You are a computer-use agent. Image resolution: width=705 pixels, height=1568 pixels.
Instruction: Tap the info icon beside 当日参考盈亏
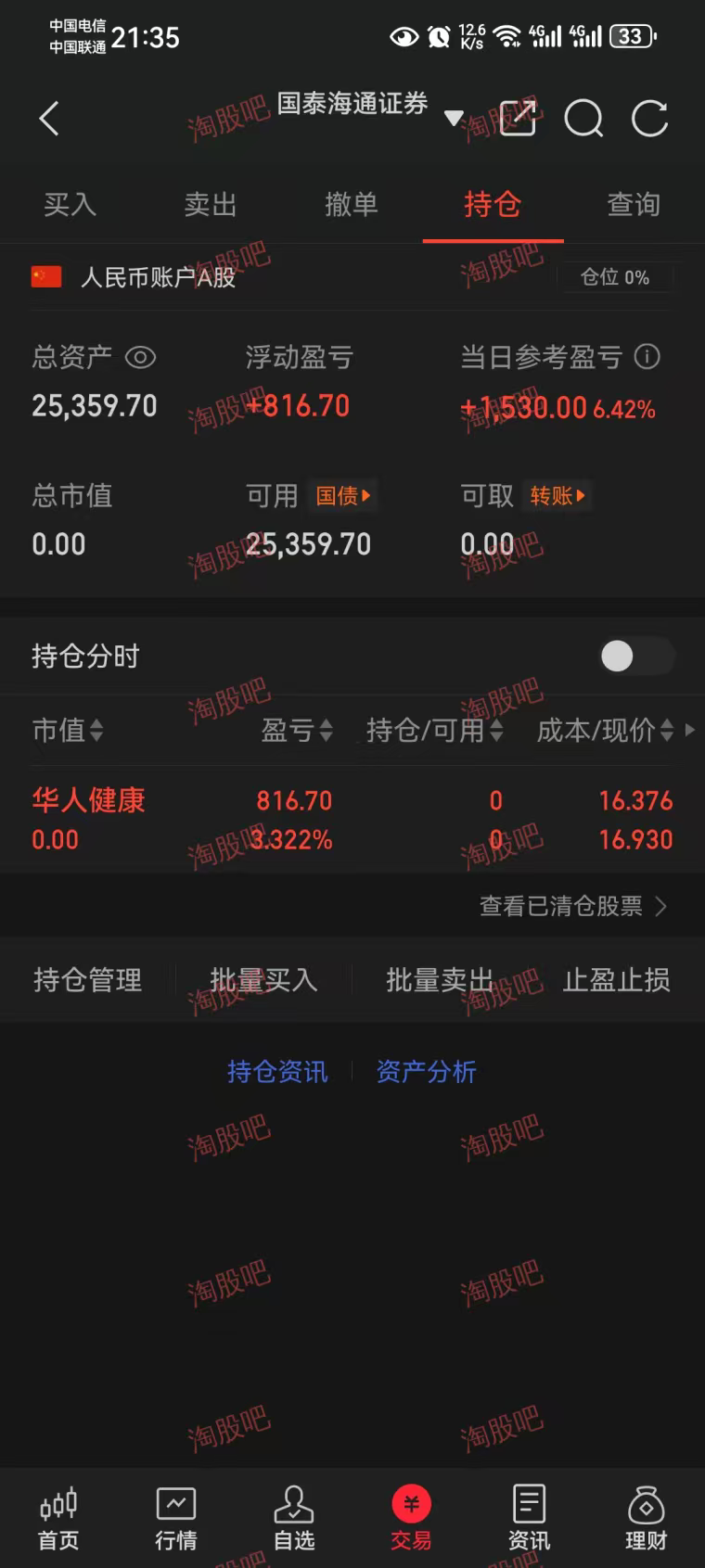point(647,357)
